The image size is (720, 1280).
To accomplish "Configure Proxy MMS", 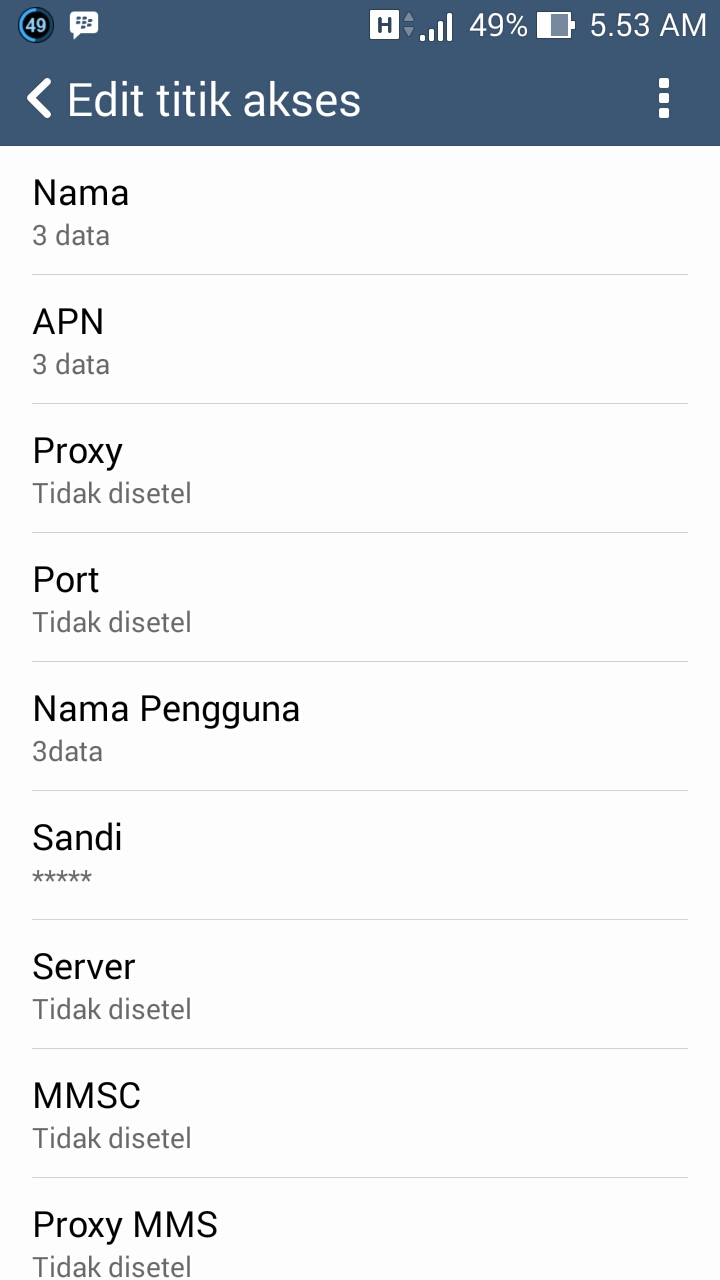I will point(360,1240).
